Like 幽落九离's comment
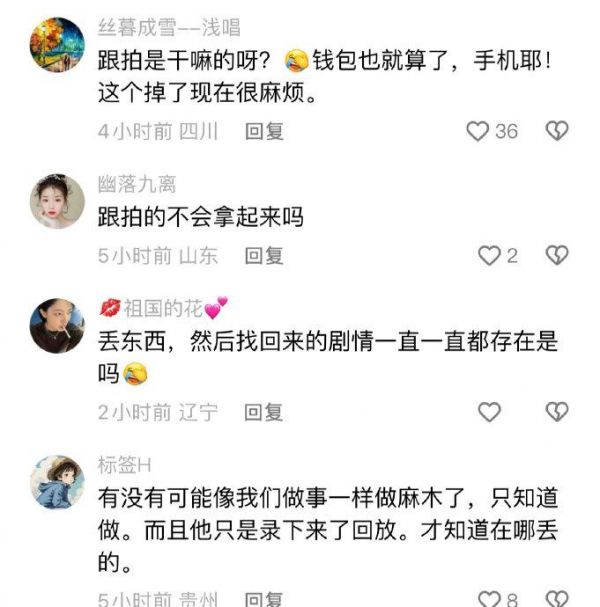This screenshot has height=607, width=600. (x=489, y=256)
